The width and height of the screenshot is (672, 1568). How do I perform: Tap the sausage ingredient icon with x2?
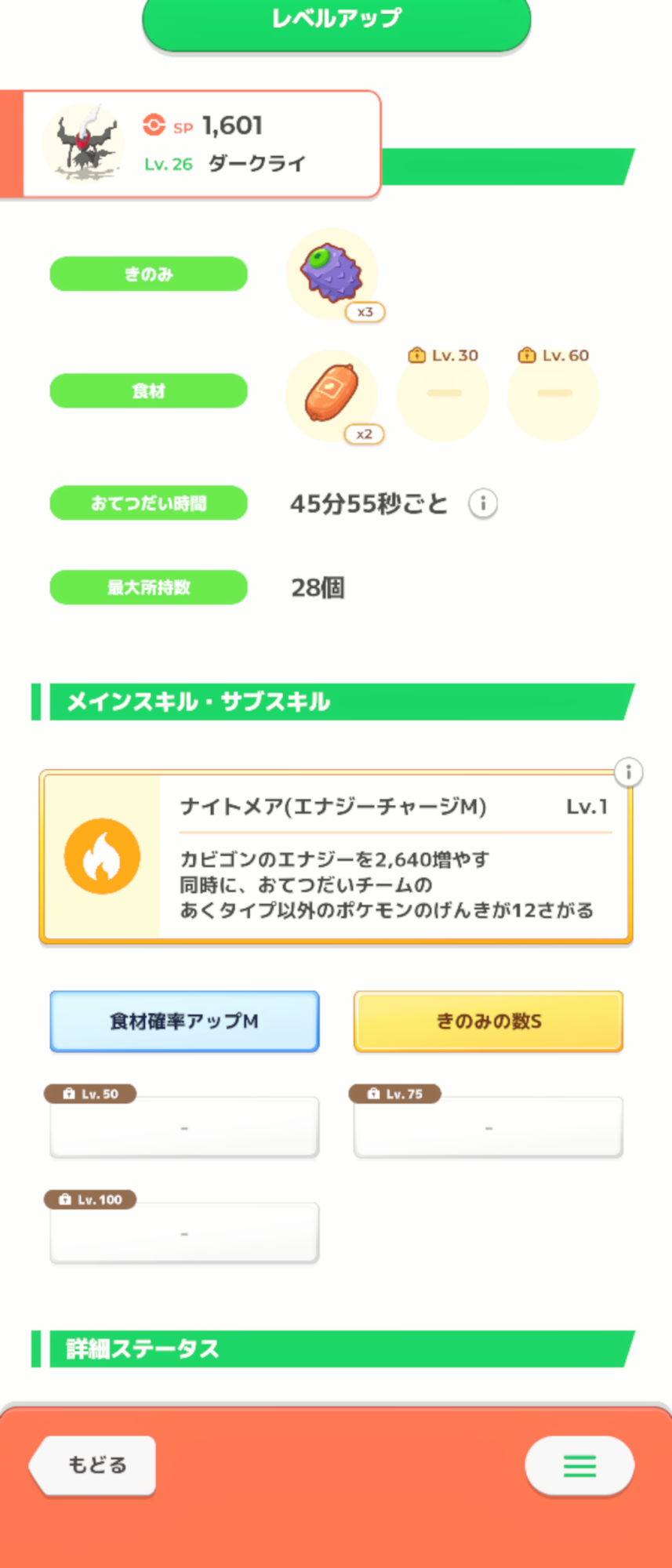point(332,396)
